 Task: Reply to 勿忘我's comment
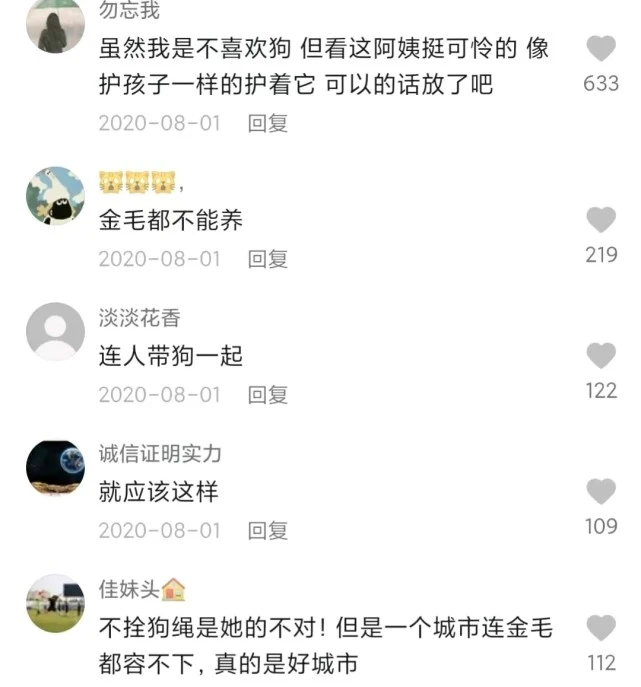click(x=267, y=123)
